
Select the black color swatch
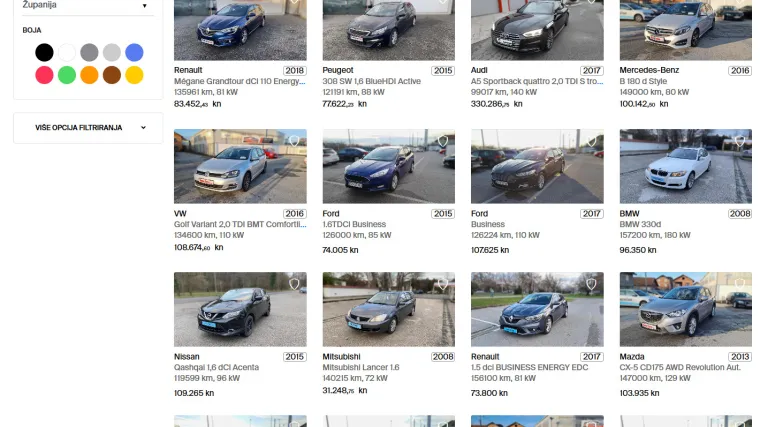pyautogui.click(x=44, y=52)
